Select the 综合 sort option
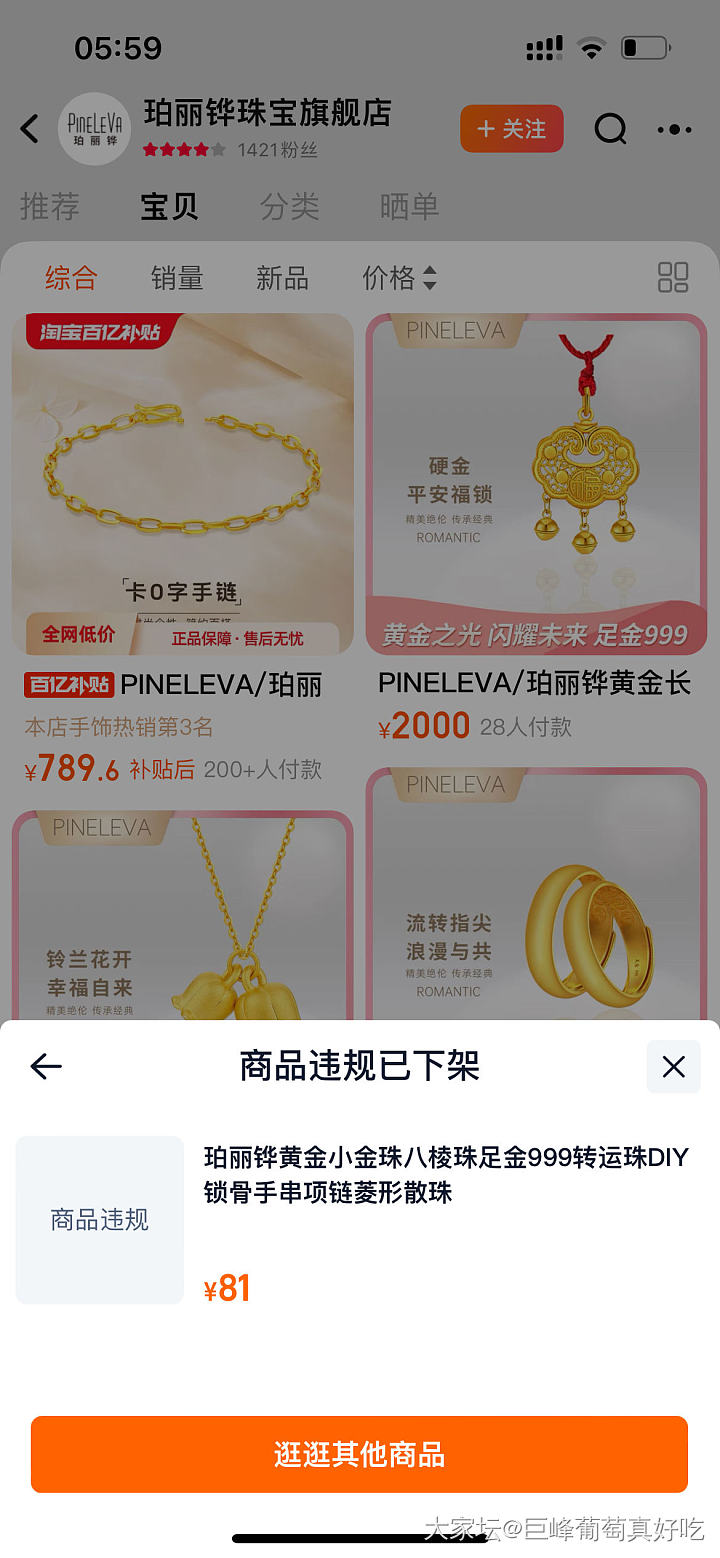The height and width of the screenshot is (1558, 720). (71, 278)
